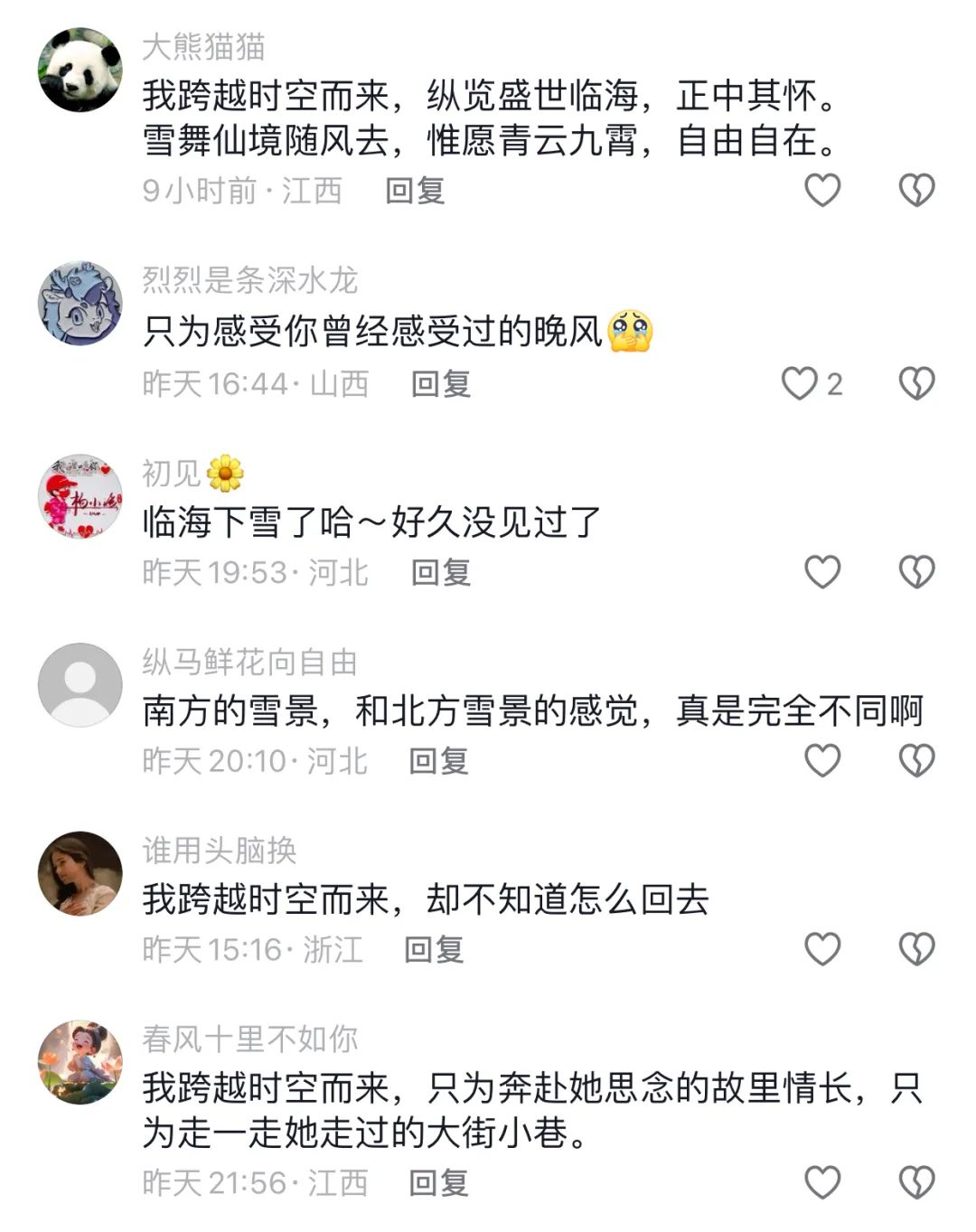Reply to 纵马鲜花向自由's comment

coord(439,761)
